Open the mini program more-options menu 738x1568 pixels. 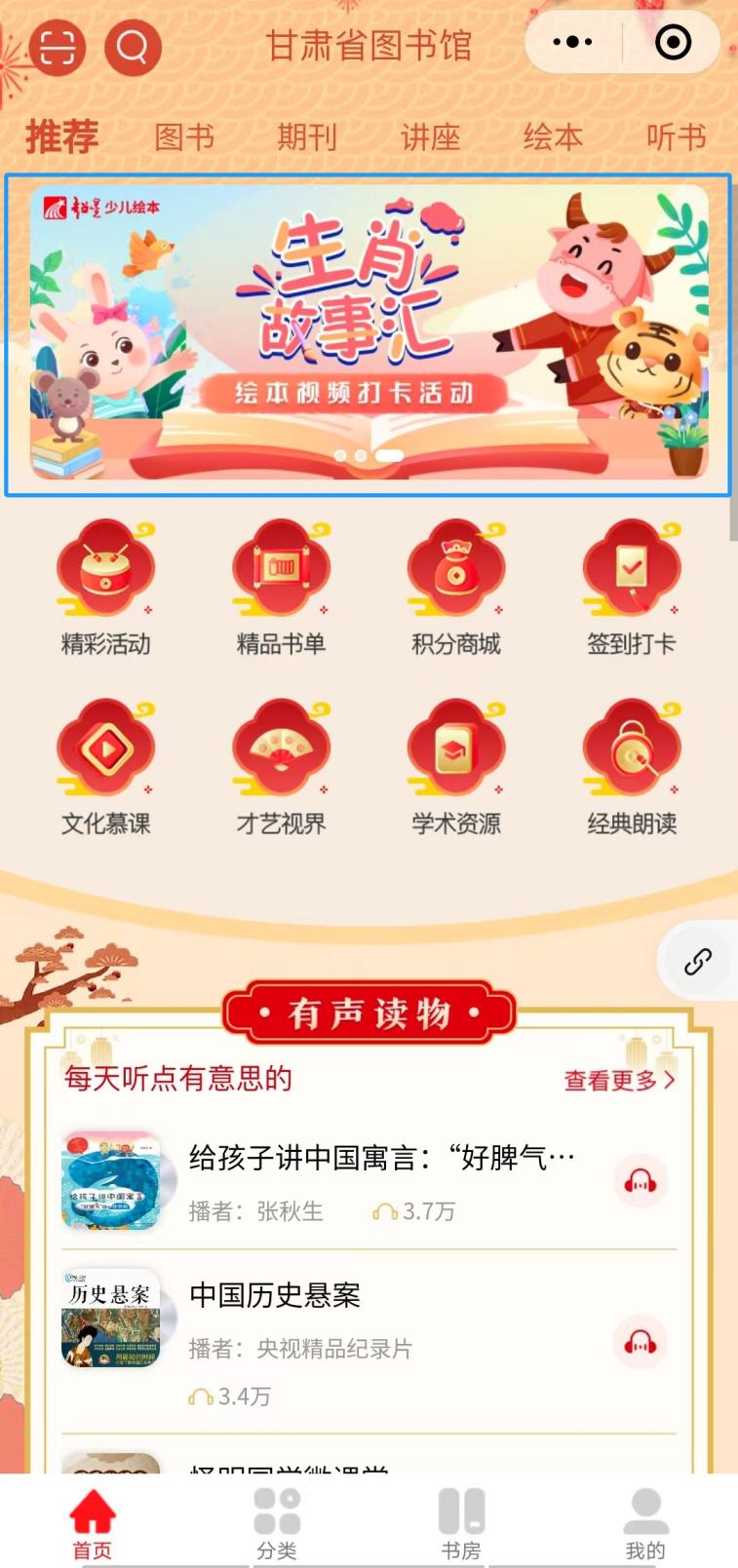click(572, 42)
